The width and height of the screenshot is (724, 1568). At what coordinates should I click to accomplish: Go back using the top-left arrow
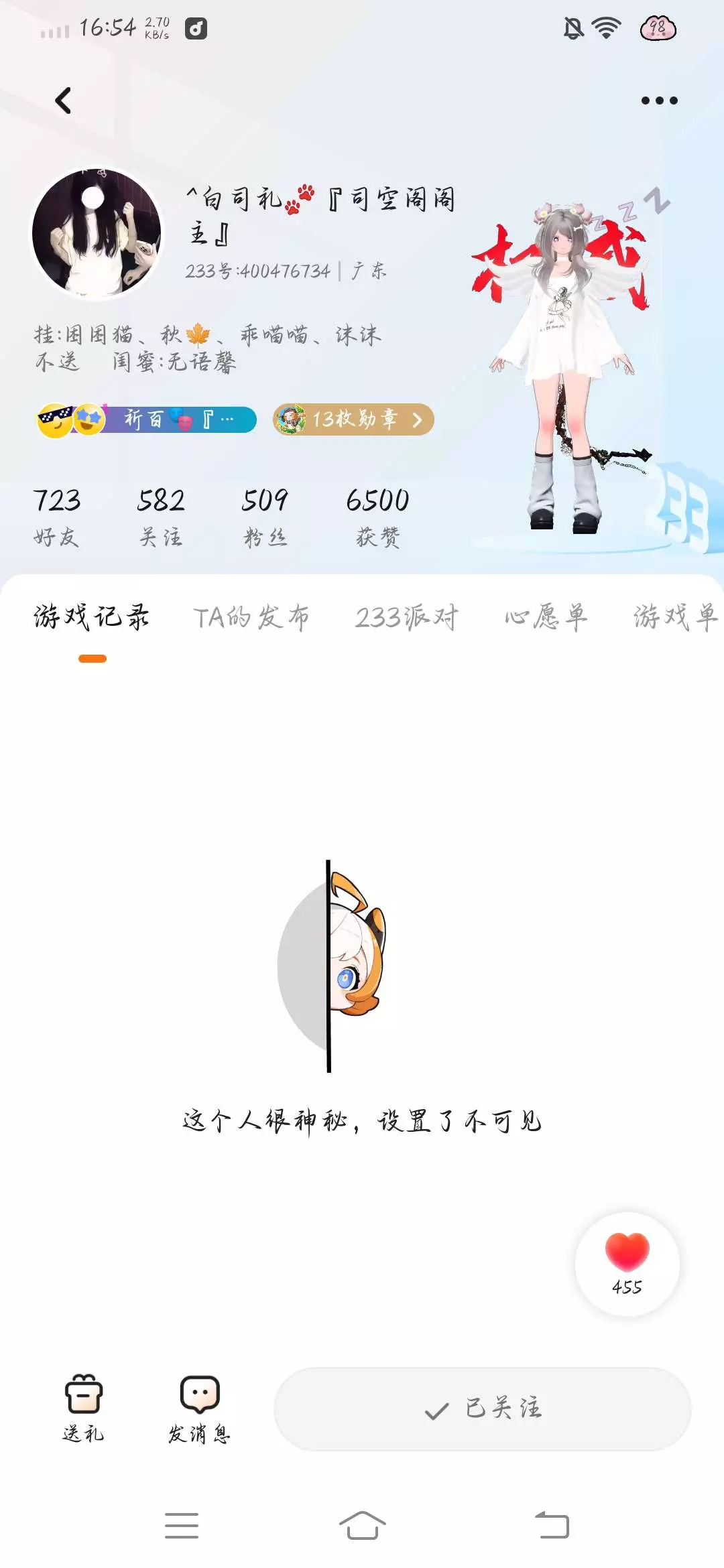pos(63,101)
